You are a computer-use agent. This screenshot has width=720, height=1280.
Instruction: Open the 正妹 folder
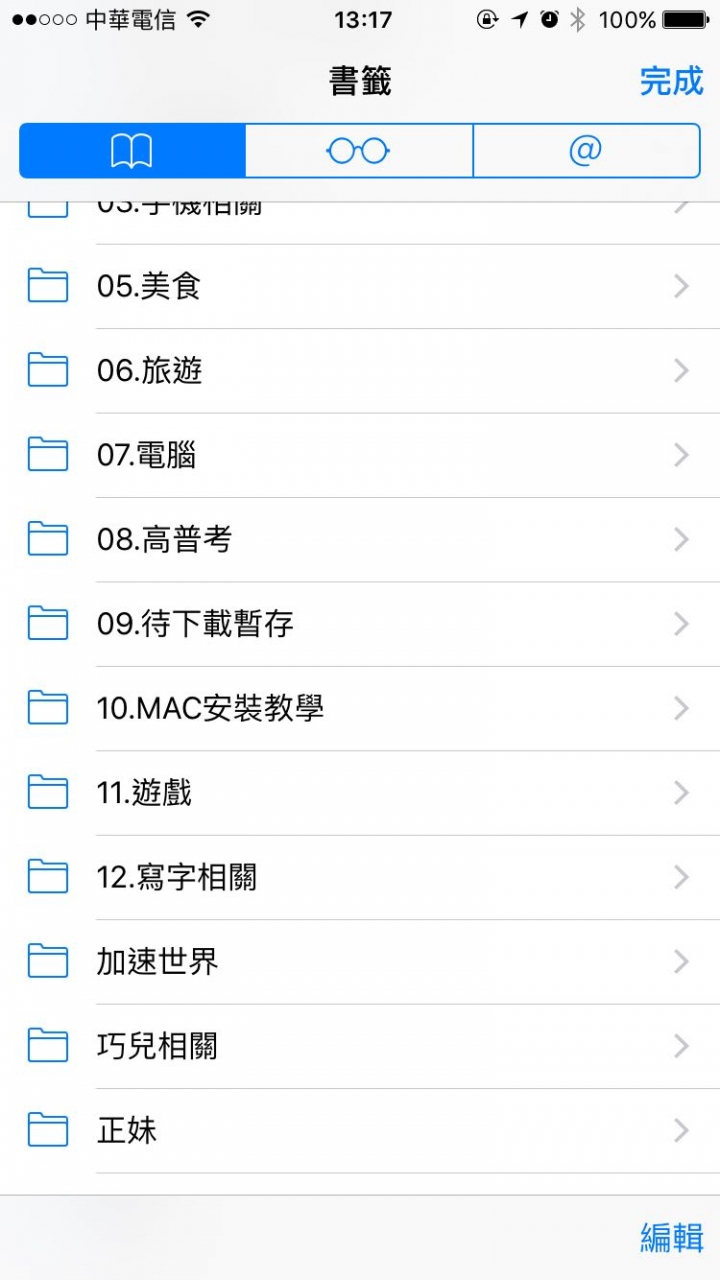click(360, 1131)
